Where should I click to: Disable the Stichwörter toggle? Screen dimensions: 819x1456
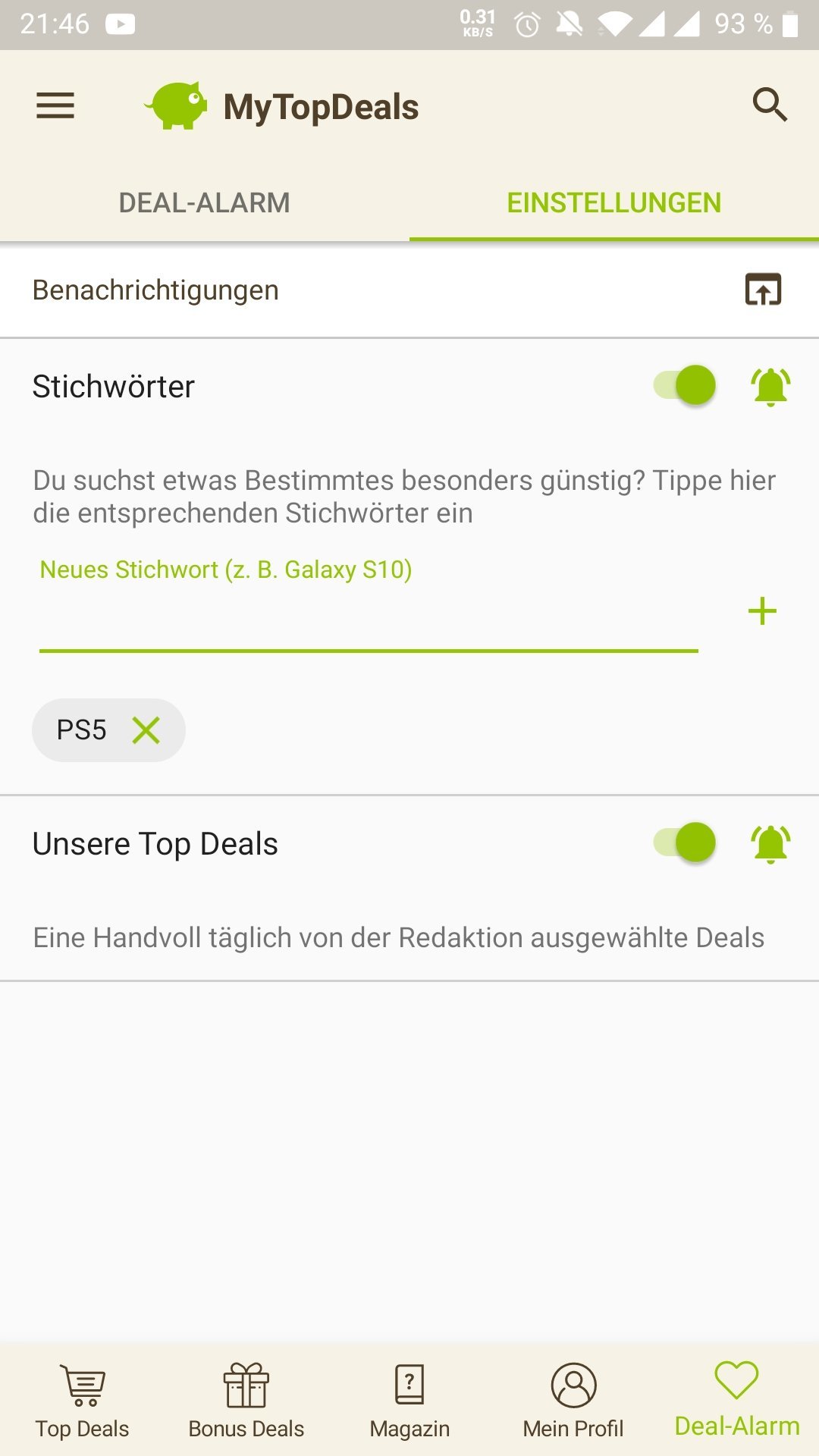pyautogui.click(x=685, y=385)
